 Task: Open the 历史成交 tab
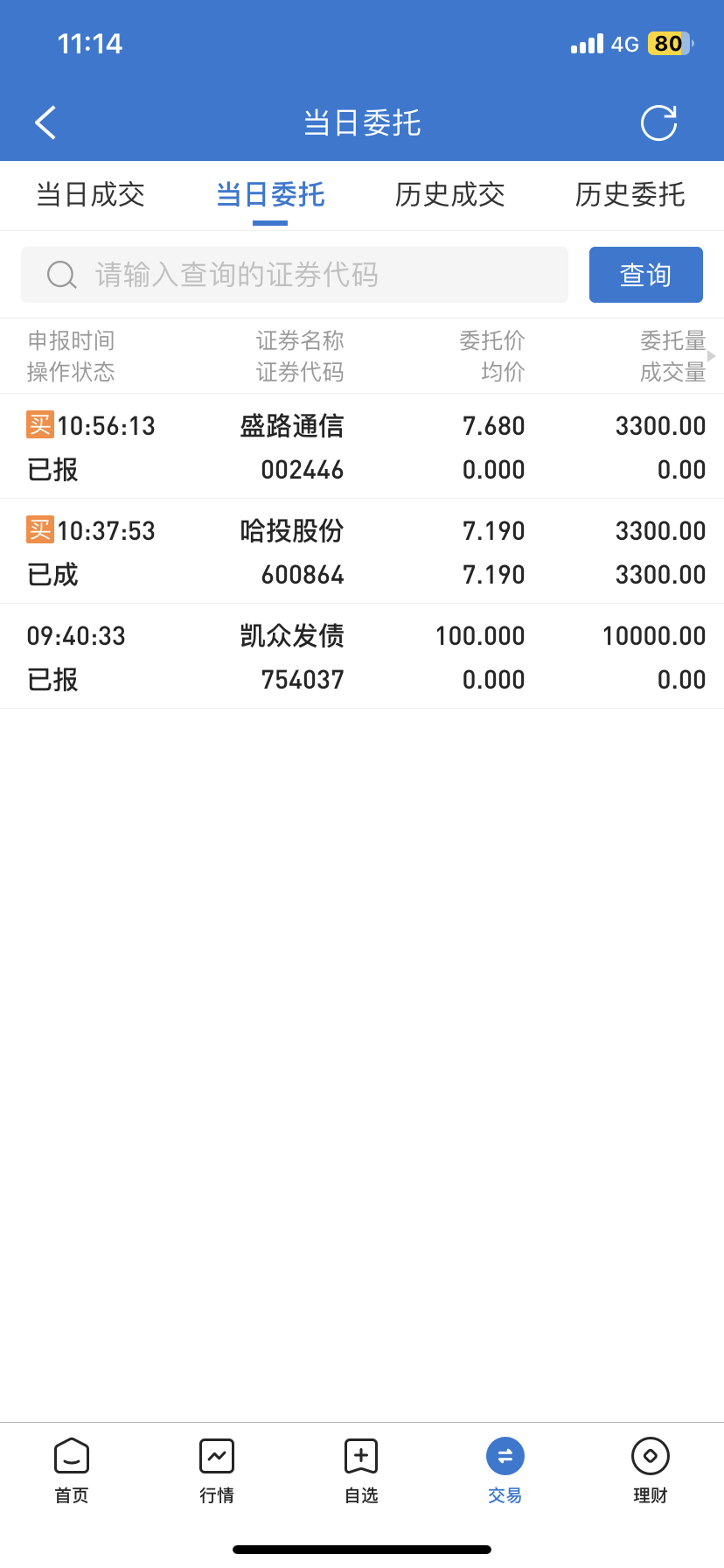coord(450,194)
